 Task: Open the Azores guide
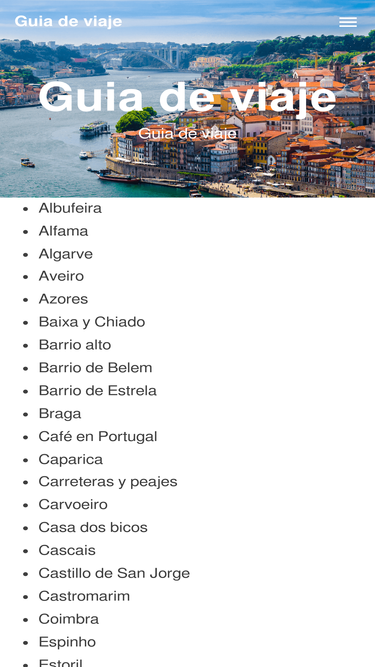pyautogui.click(x=63, y=299)
